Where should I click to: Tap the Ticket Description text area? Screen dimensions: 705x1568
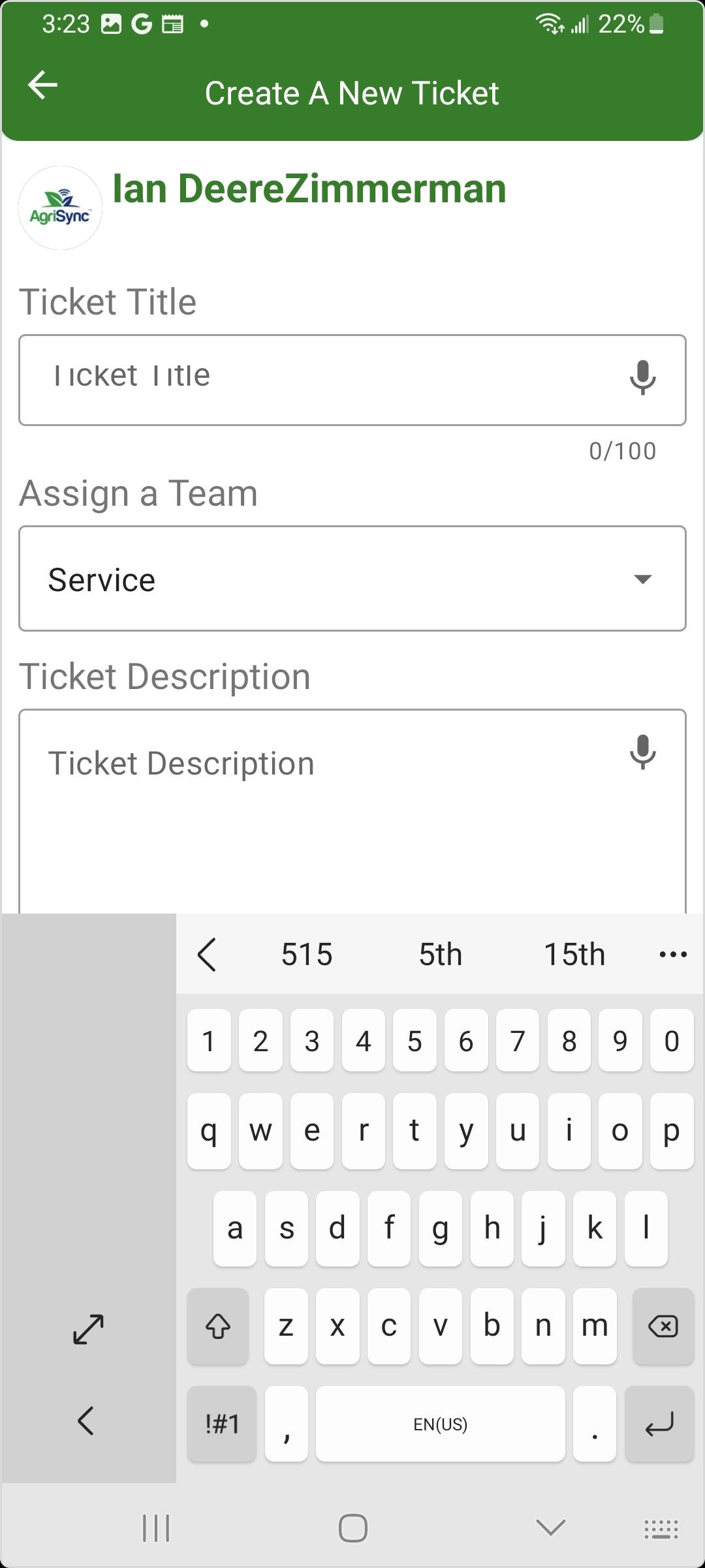coord(352,811)
